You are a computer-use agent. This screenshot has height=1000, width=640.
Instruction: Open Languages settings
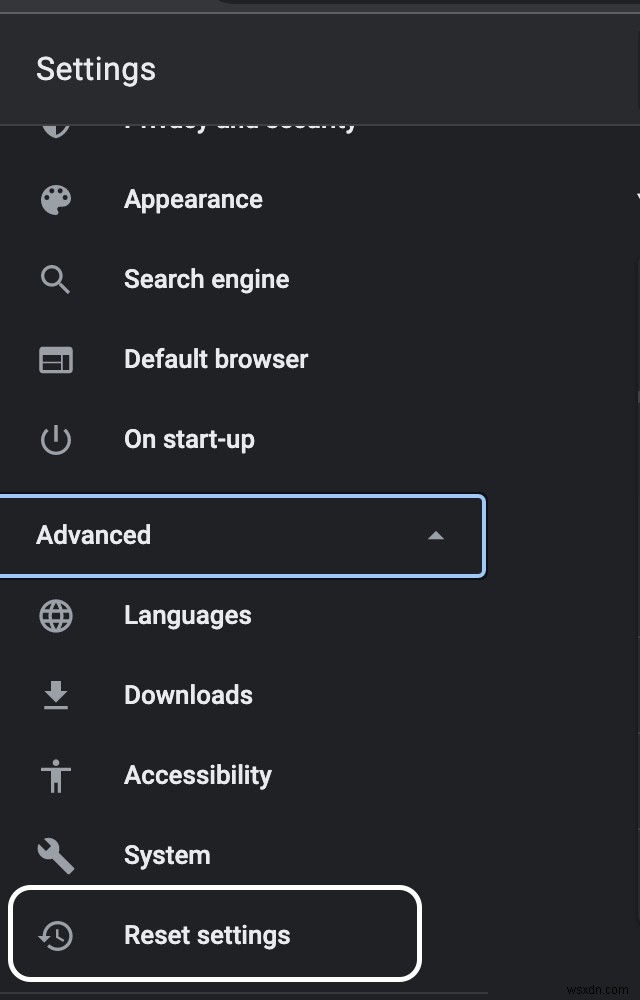pyautogui.click(x=187, y=615)
